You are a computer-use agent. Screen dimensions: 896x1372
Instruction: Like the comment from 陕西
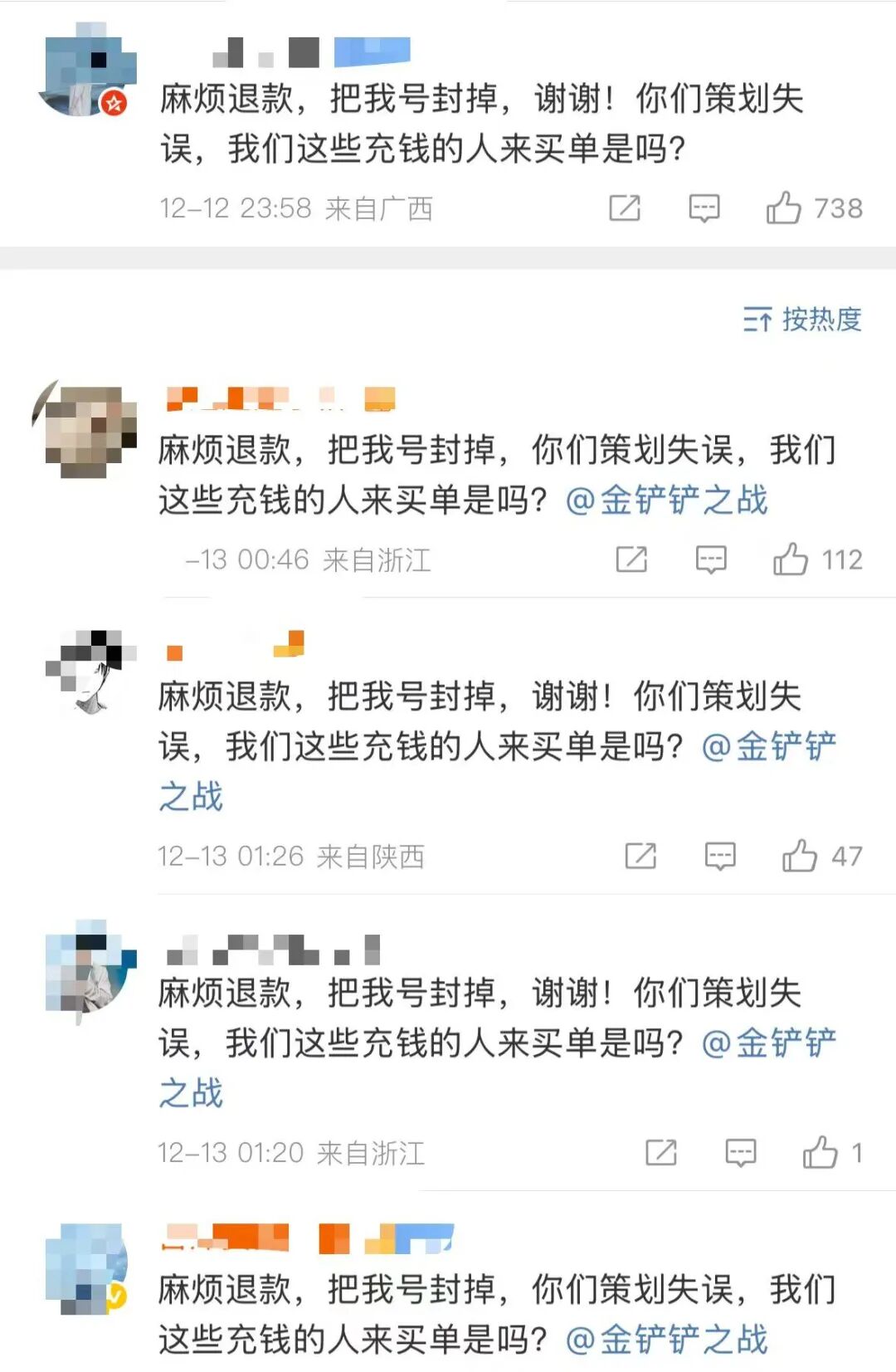point(800,856)
